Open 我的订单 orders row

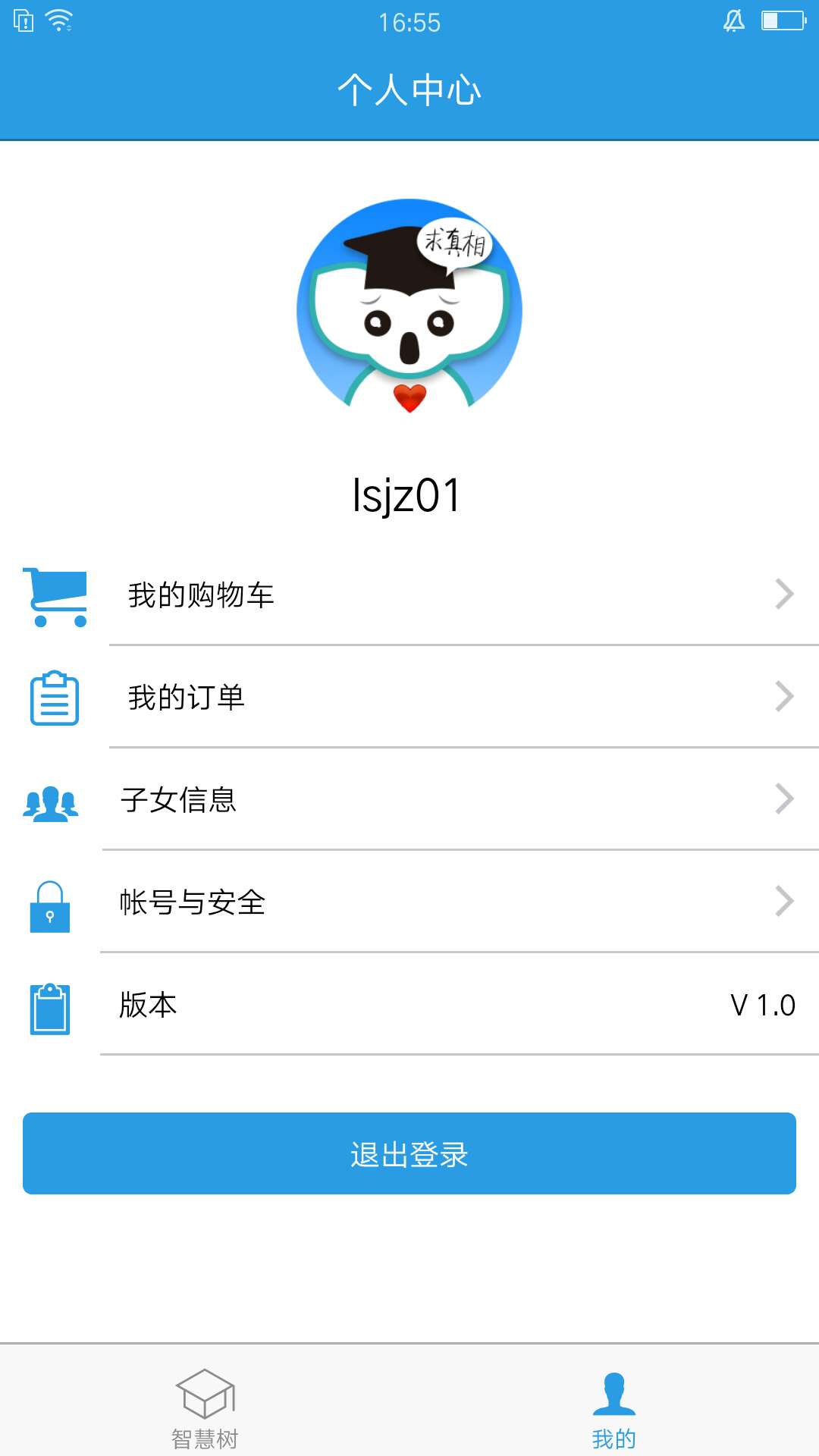pos(409,698)
